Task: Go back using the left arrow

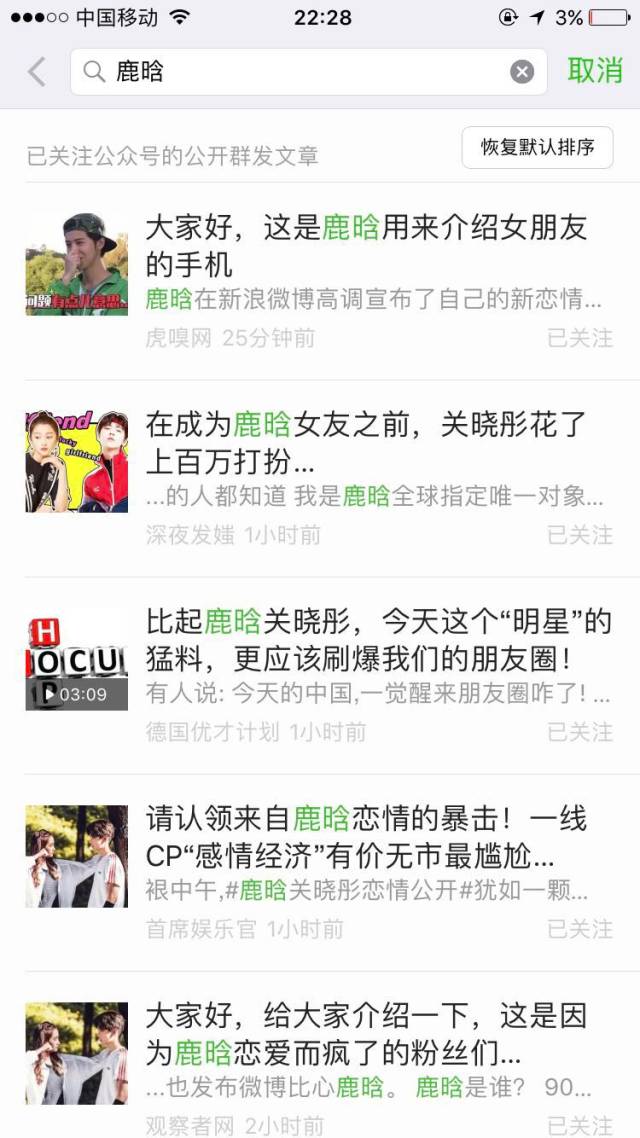Action: 36,72
